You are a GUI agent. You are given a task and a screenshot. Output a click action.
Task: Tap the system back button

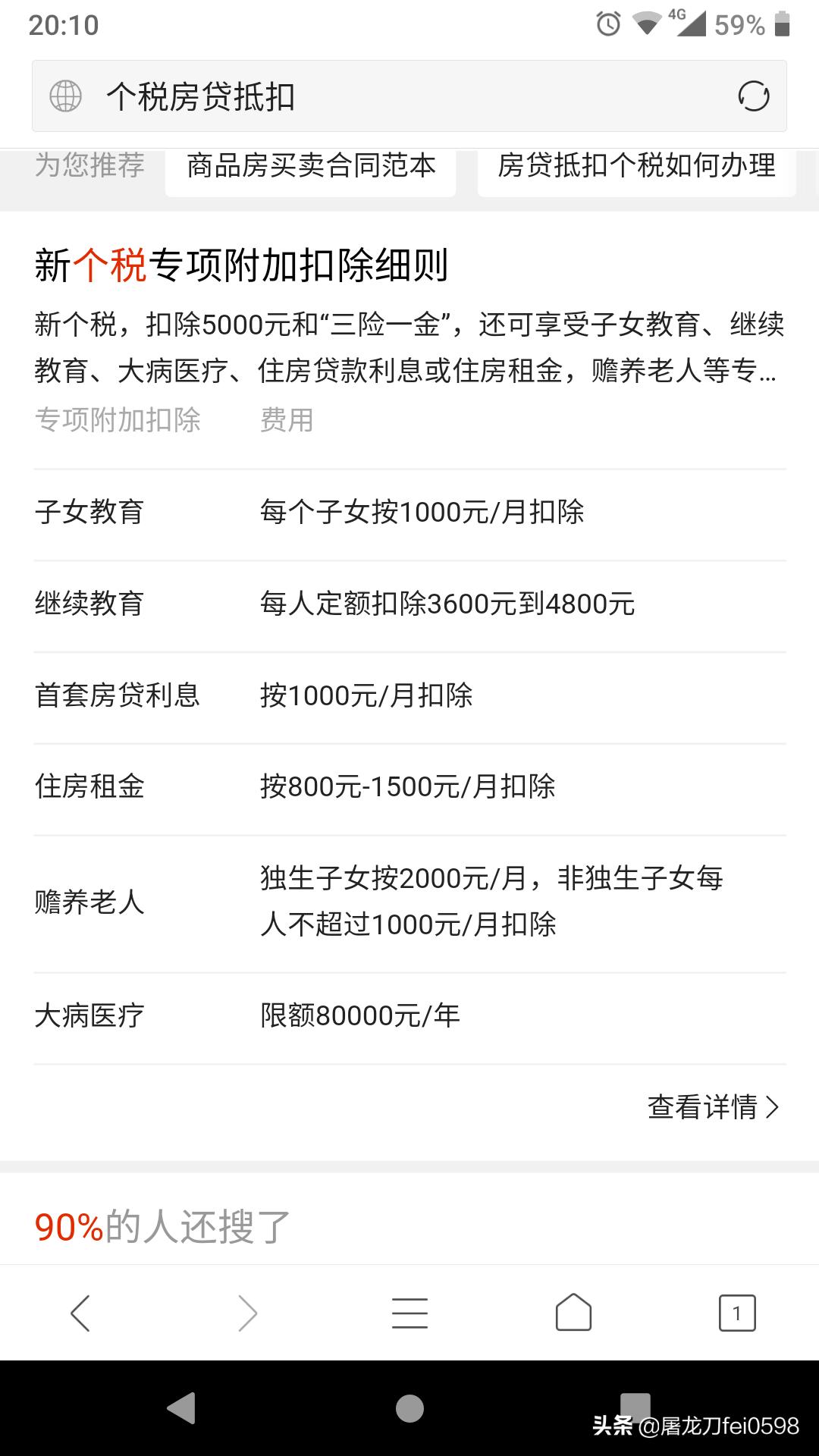pyautogui.click(x=182, y=1408)
